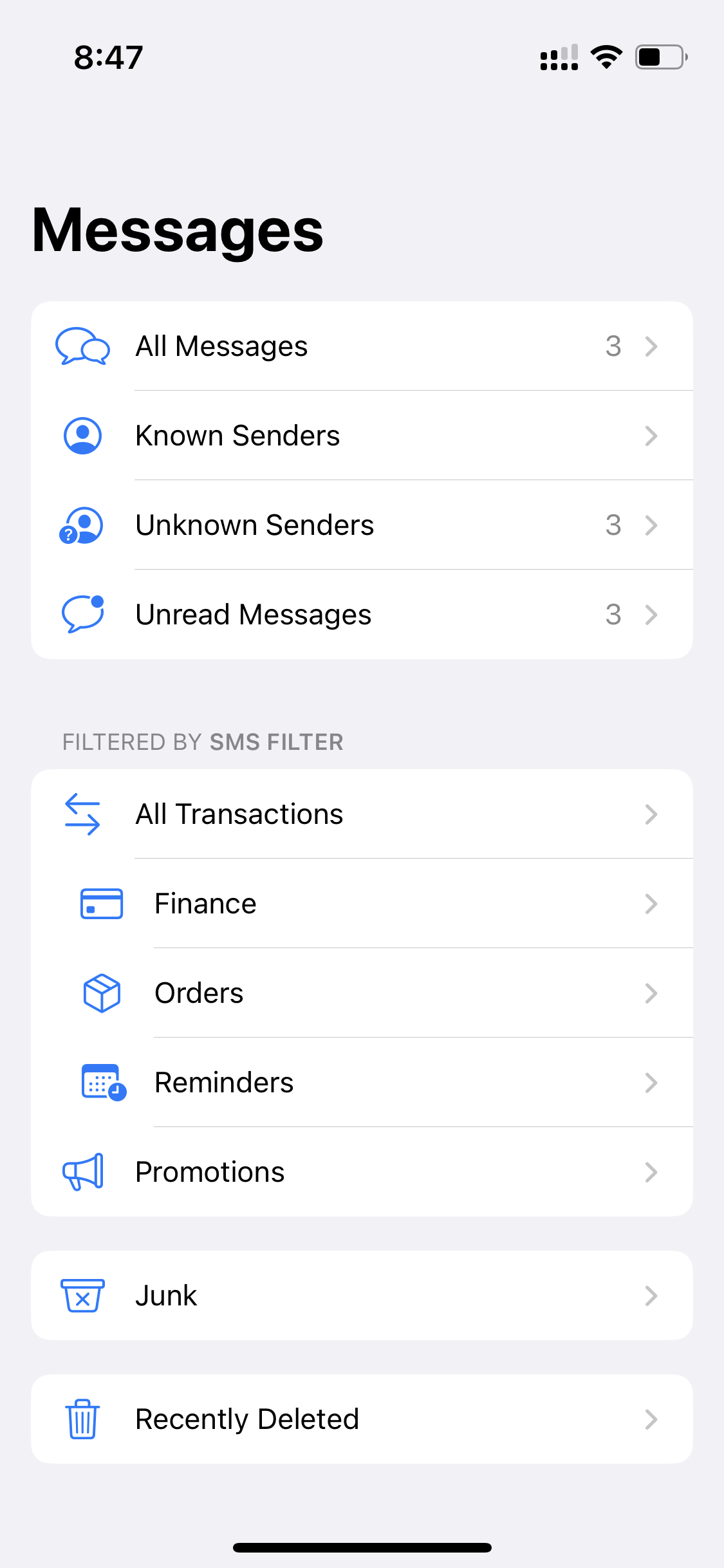Viewport: 724px width, 1568px height.
Task: Tap the All Transactions arrows icon
Action: (x=84, y=814)
